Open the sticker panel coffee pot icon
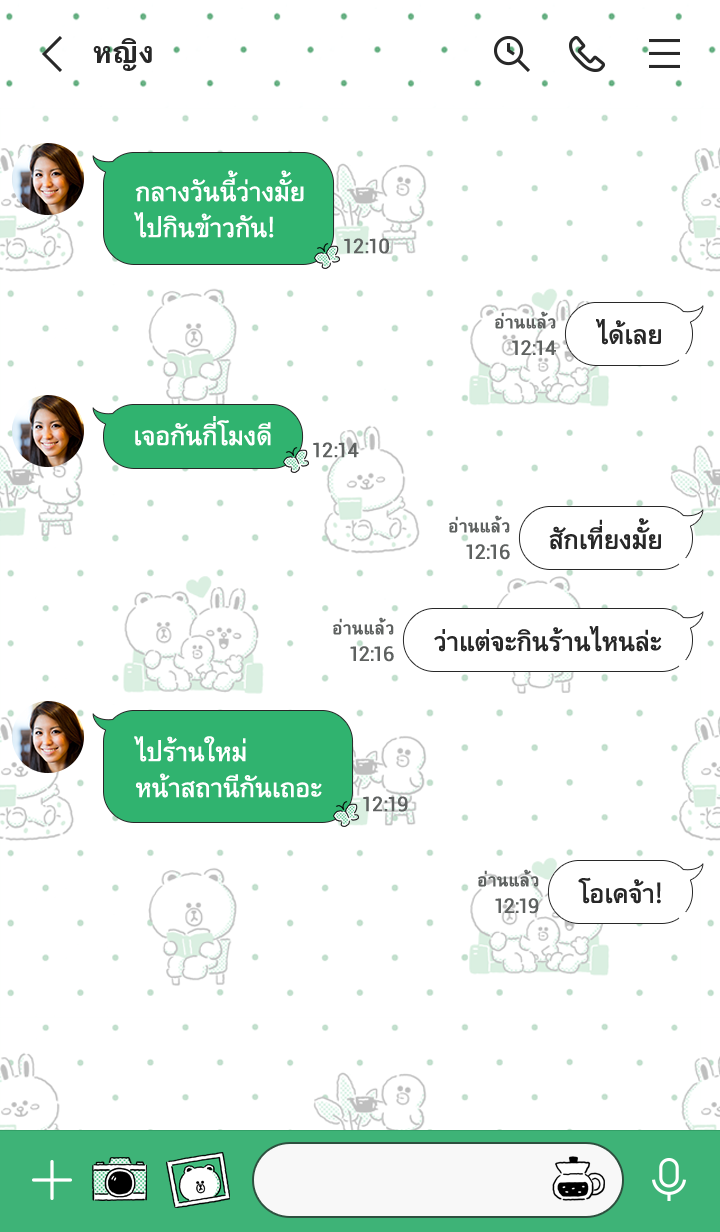Image resolution: width=720 pixels, height=1232 pixels. pyautogui.click(x=578, y=1180)
